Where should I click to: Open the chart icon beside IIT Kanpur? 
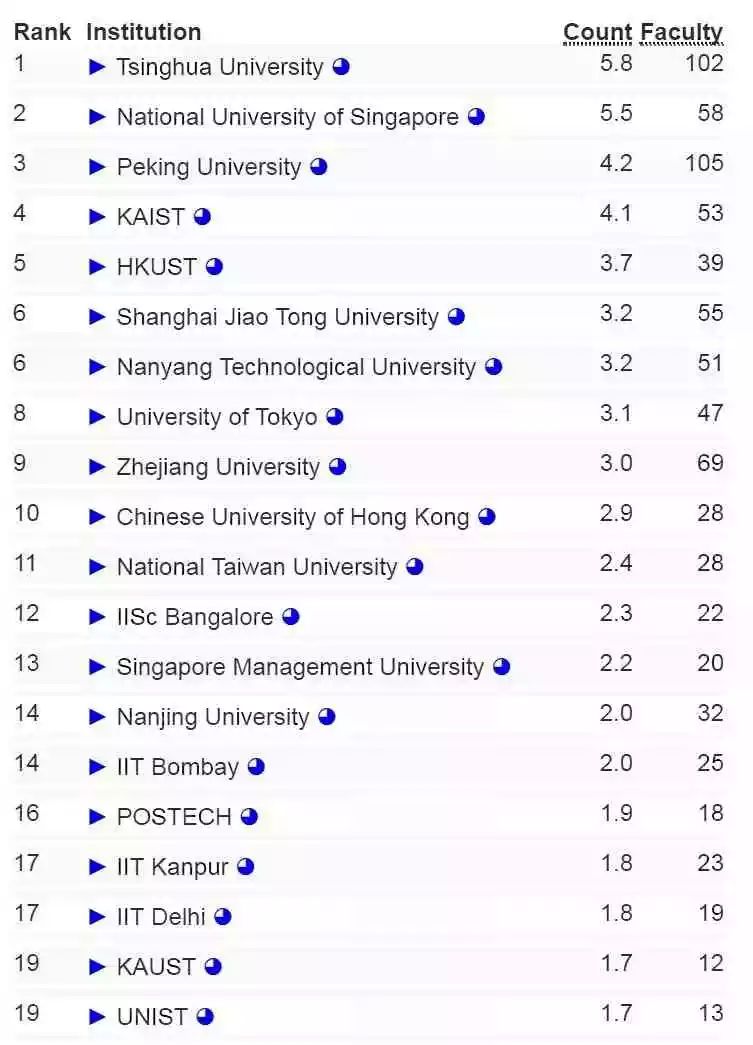click(245, 866)
